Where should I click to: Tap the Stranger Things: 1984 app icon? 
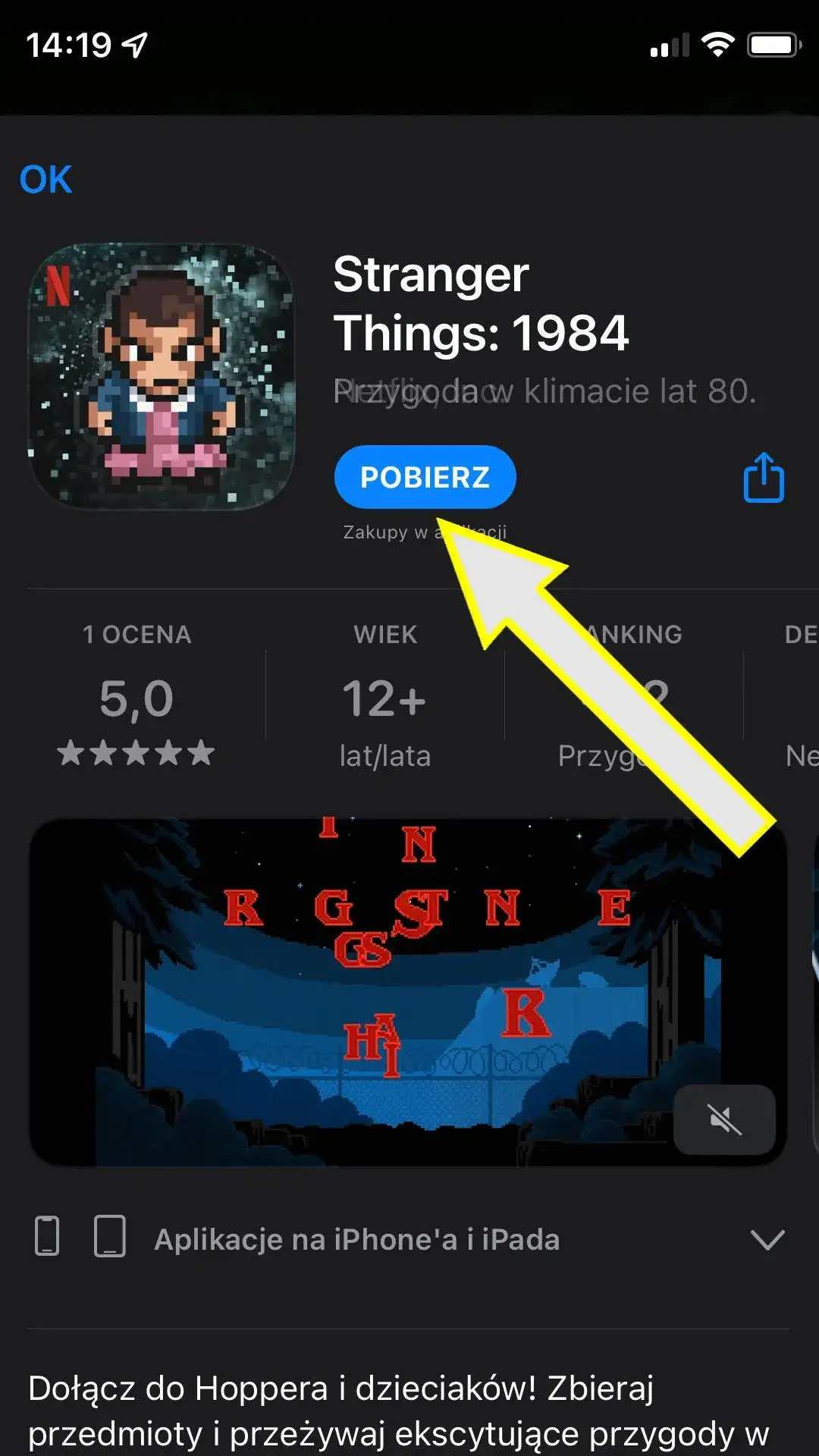(x=162, y=377)
